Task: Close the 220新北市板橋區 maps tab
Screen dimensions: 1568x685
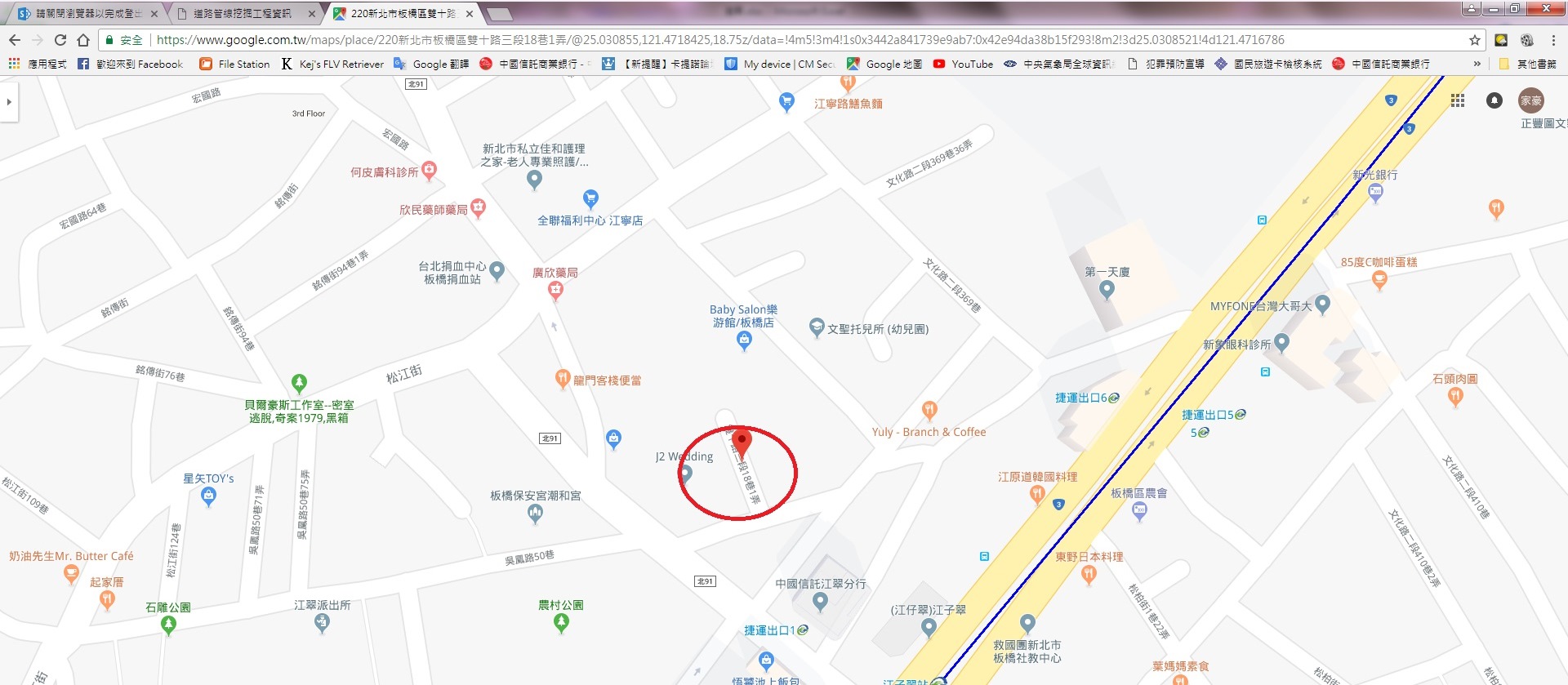Action: click(x=469, y=14)
